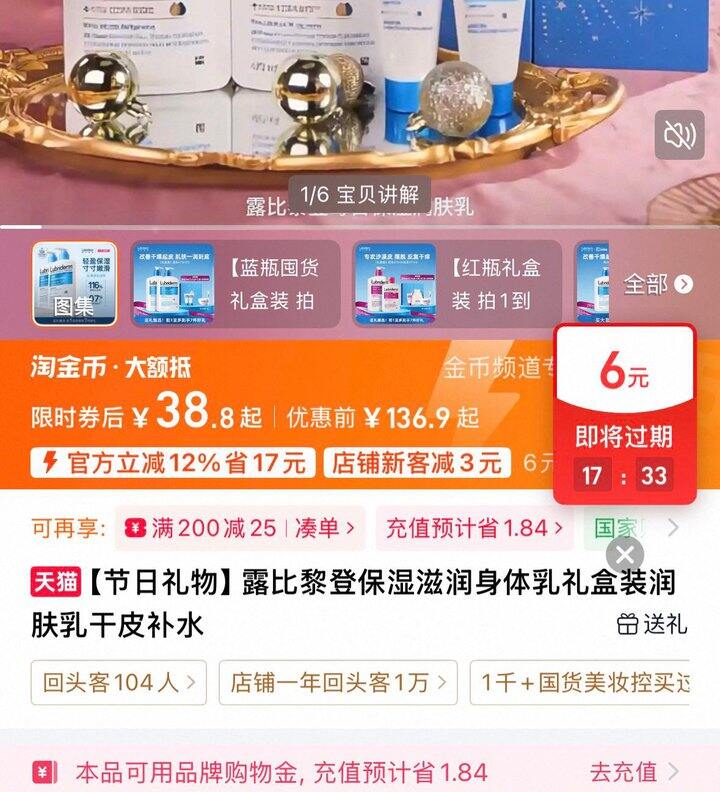
Task: Open 回头客104人 tag
Action: click(x=118, y=682)
